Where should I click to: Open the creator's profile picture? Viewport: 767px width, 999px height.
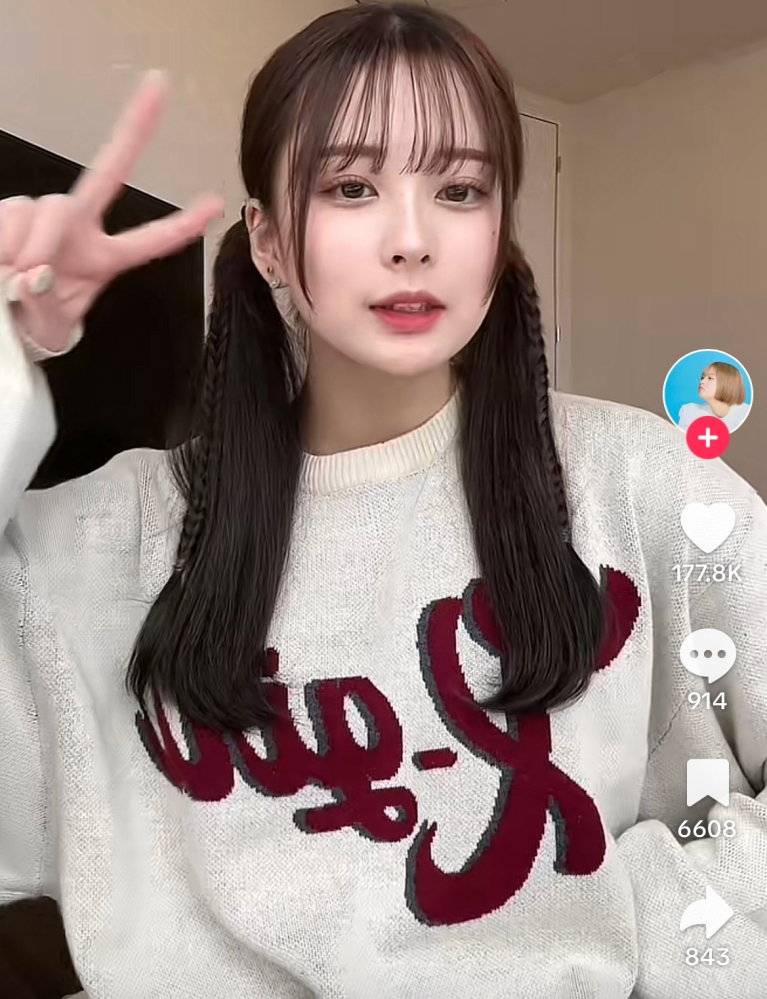tap(707, 388)
